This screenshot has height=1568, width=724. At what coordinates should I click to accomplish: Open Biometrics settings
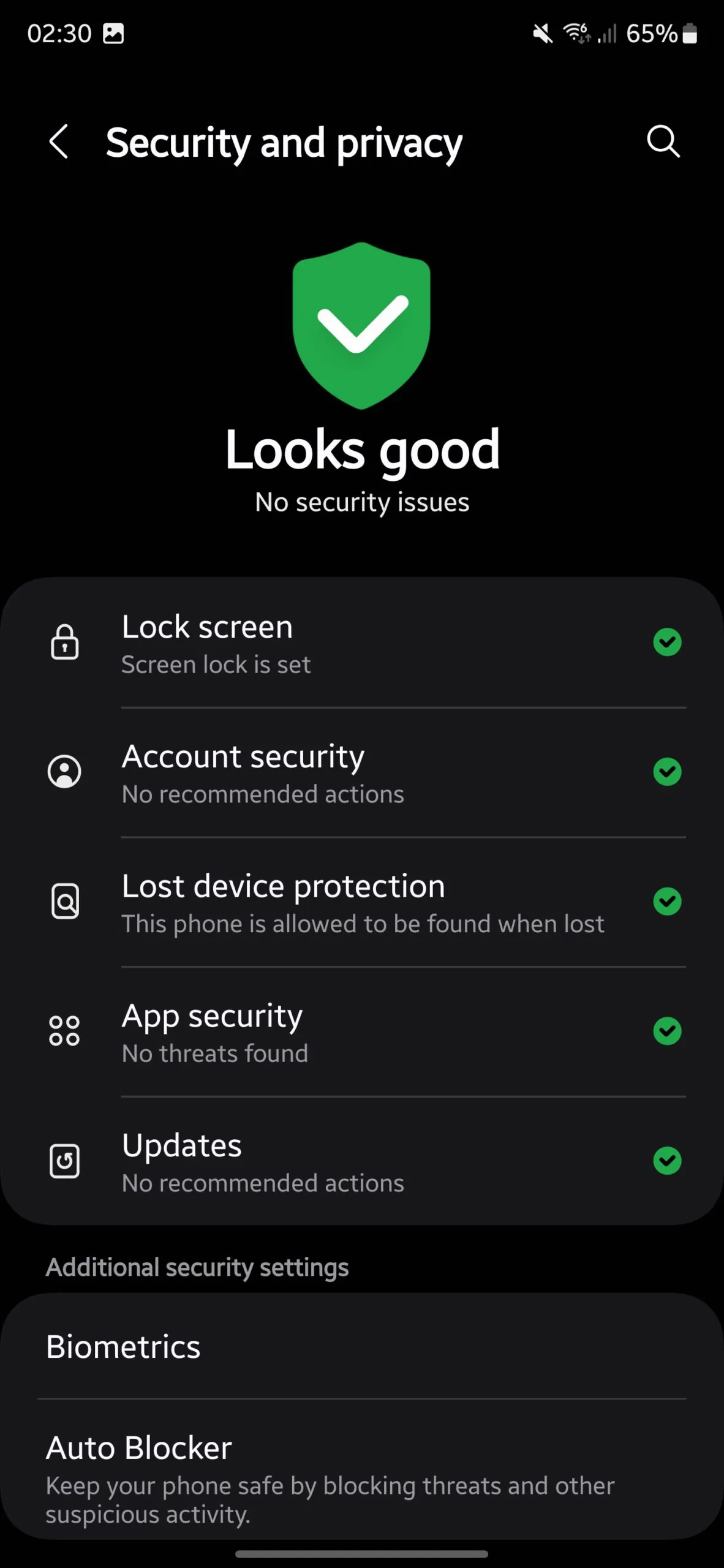(x=361, y=1347)
